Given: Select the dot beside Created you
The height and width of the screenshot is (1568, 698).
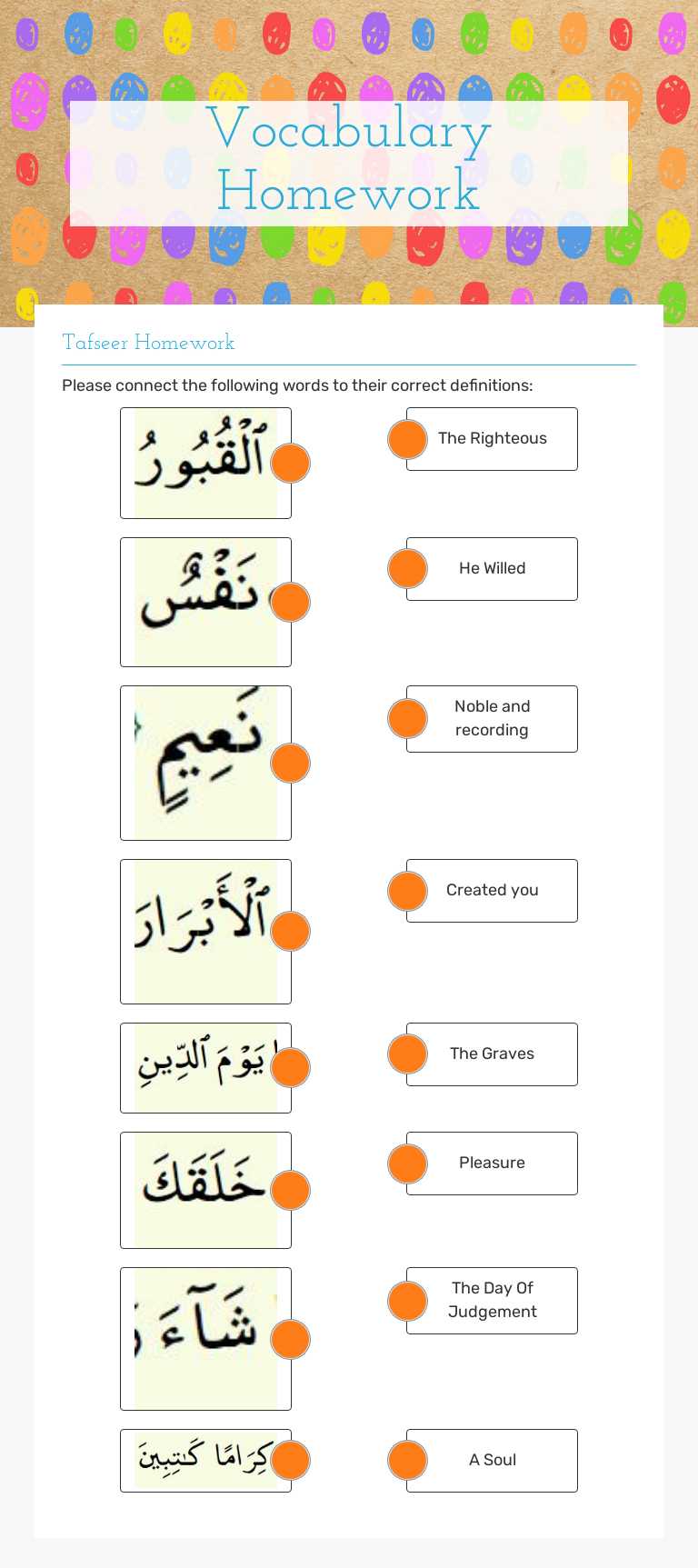Looking at the screenshot, I should [407, 891].
